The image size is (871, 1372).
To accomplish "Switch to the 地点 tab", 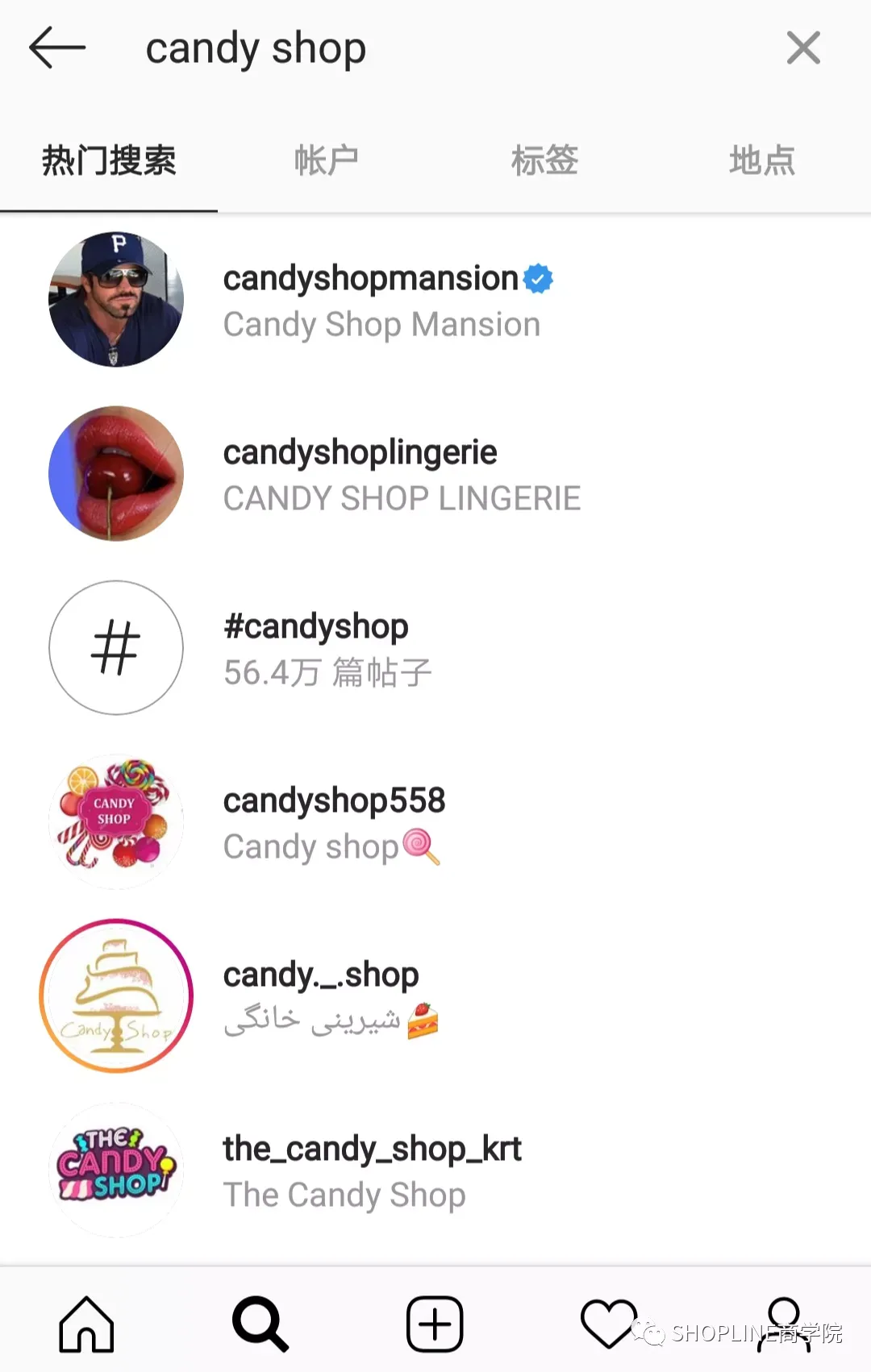I will tap(761, 160).
